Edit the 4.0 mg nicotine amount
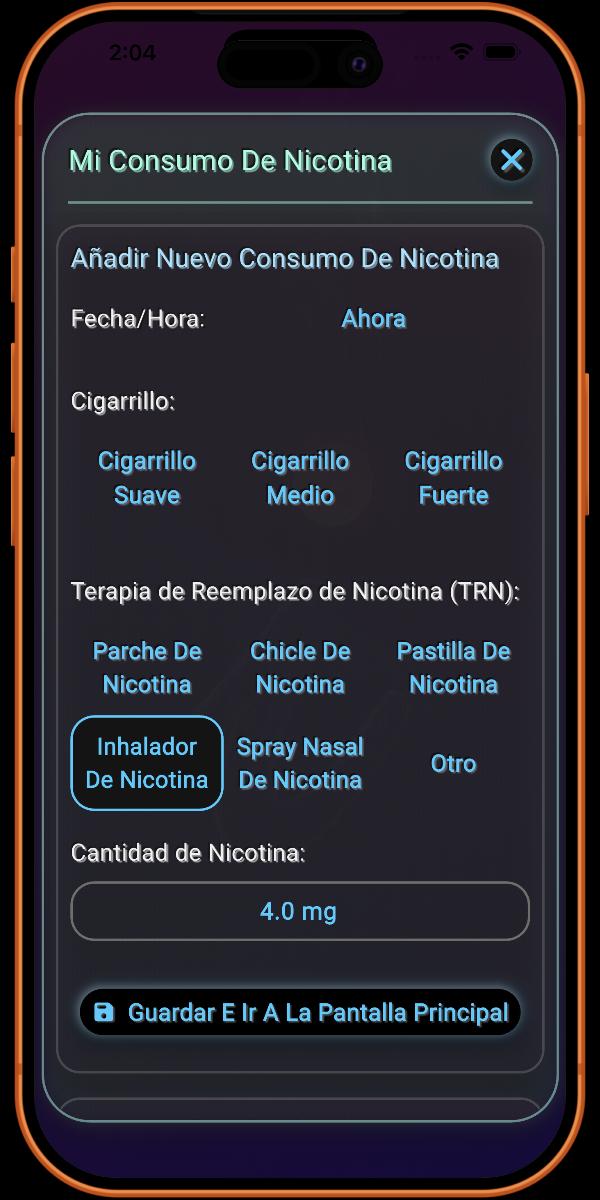 coord(299,911)
